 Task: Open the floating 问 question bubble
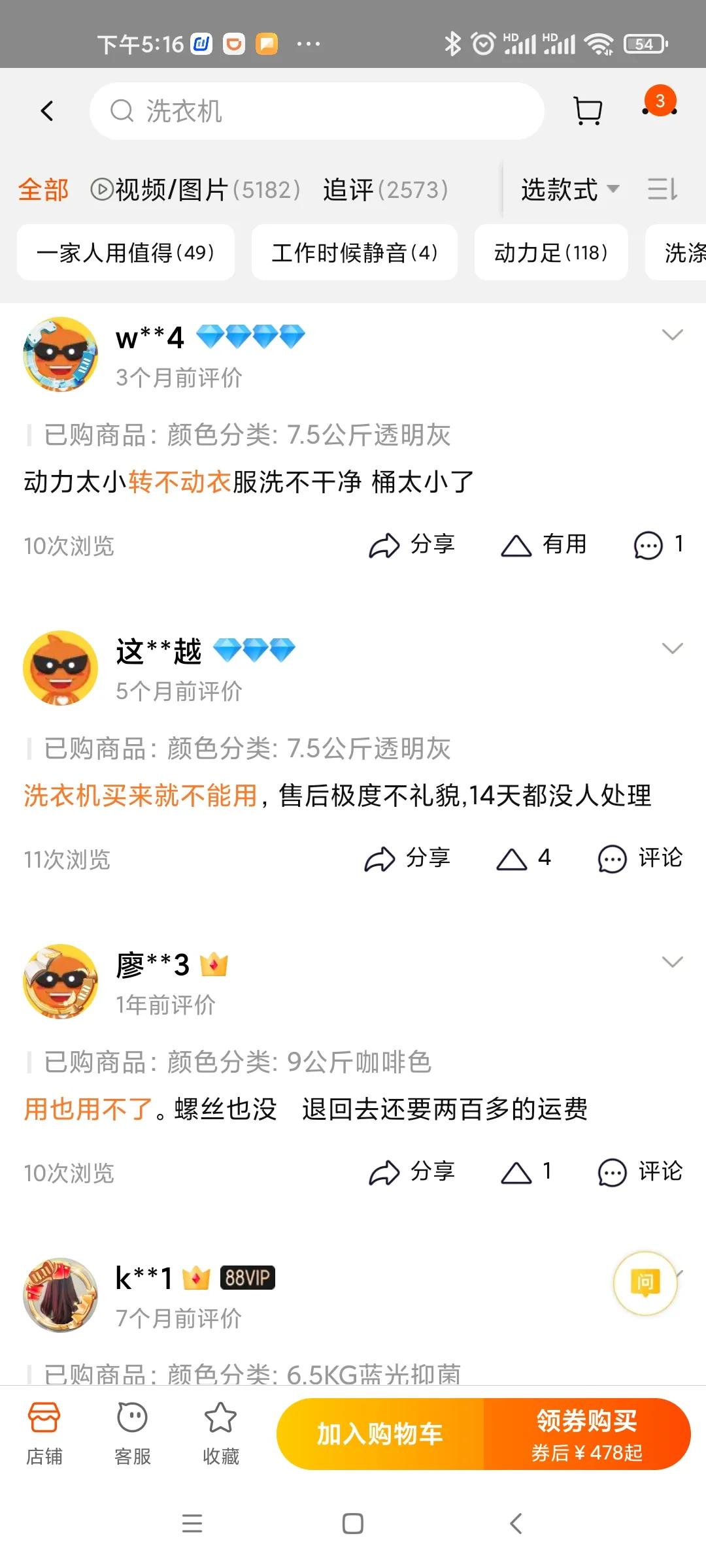pyautogui.click(x=646, y=1282)
